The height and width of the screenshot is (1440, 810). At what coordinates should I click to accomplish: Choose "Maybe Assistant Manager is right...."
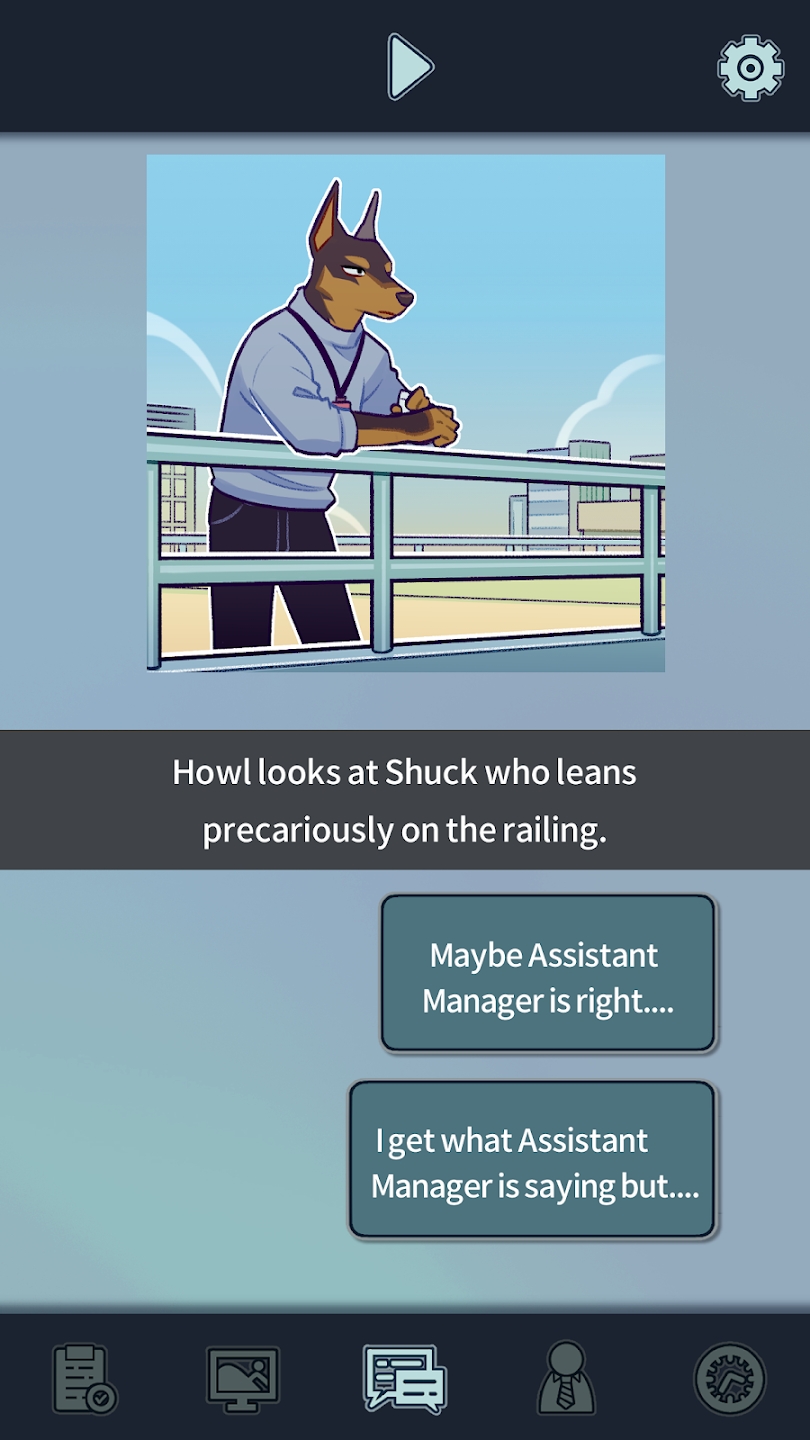coord(548,973)
